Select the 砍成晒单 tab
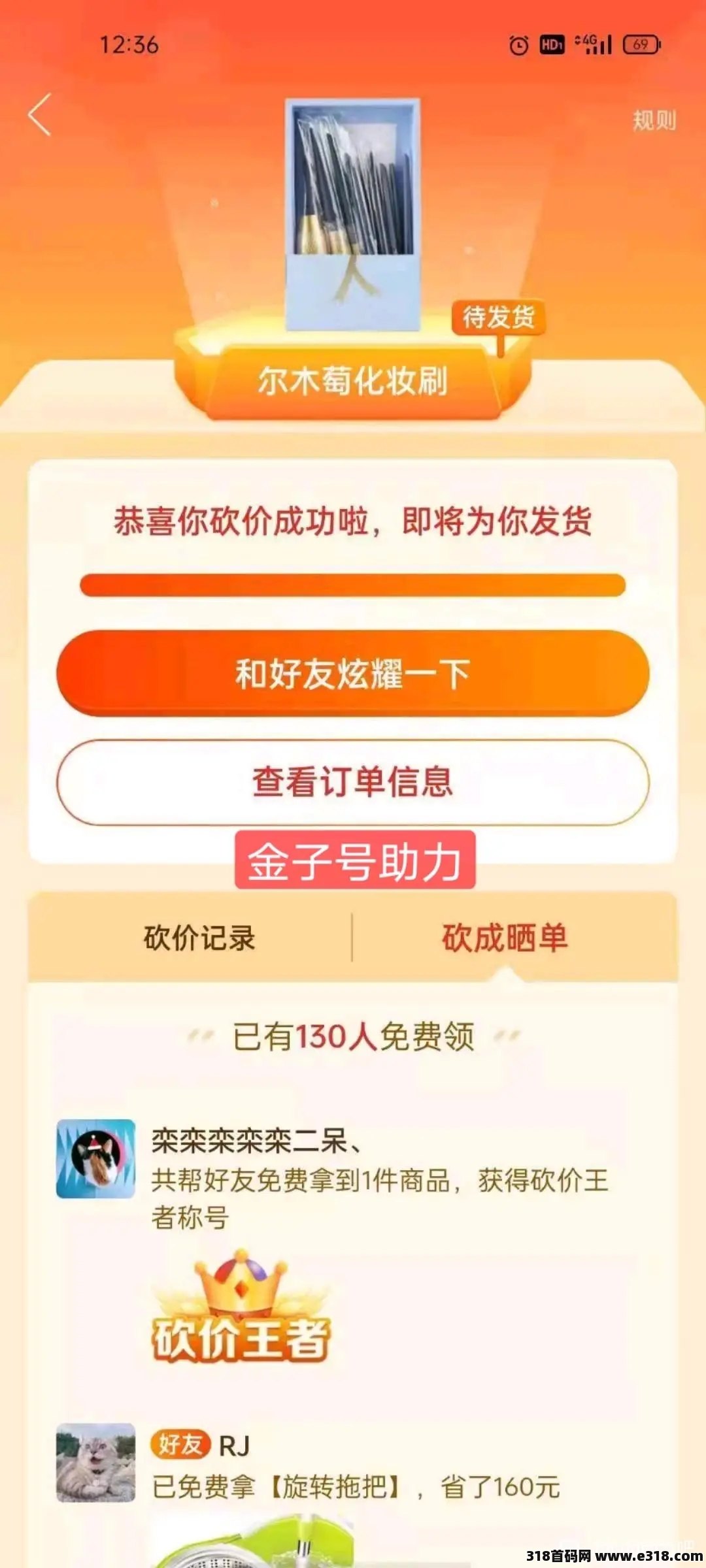The height and width of the screenshot is (1568, 706). tap(505, 938)
